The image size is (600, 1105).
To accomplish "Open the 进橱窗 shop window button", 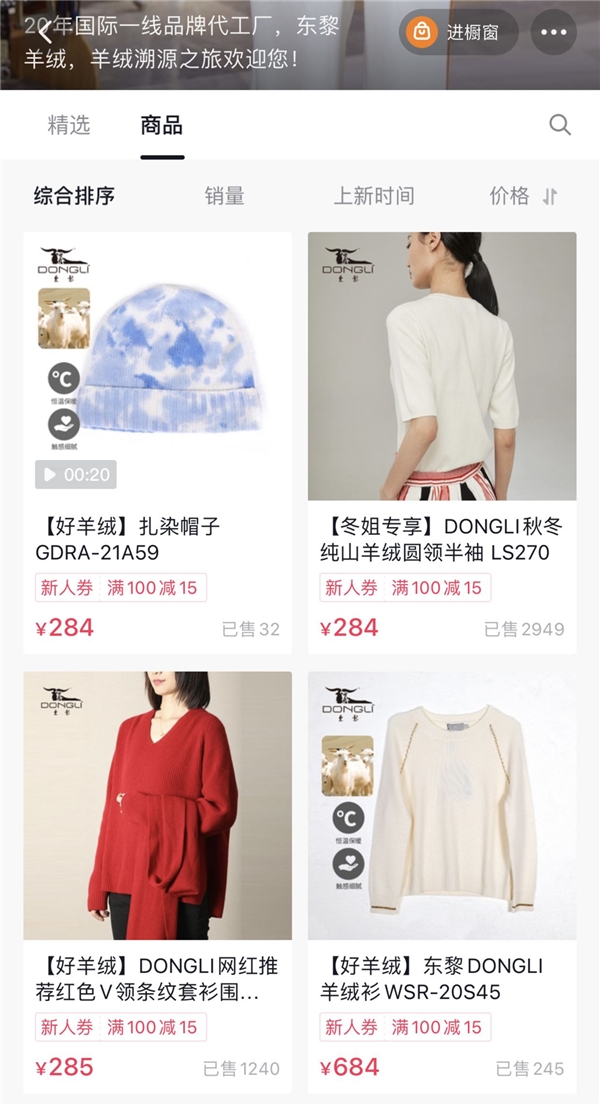I will click(459, 33).
